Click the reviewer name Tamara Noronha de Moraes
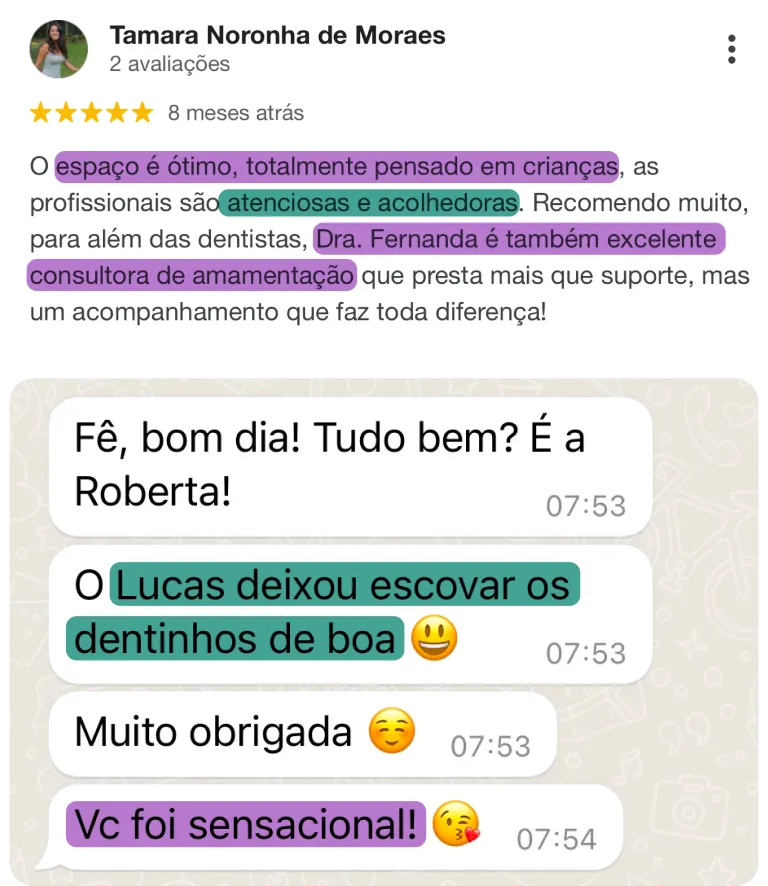Image resolution: width=768 pixels, height=886 pixels. click(x=279, y=34)
